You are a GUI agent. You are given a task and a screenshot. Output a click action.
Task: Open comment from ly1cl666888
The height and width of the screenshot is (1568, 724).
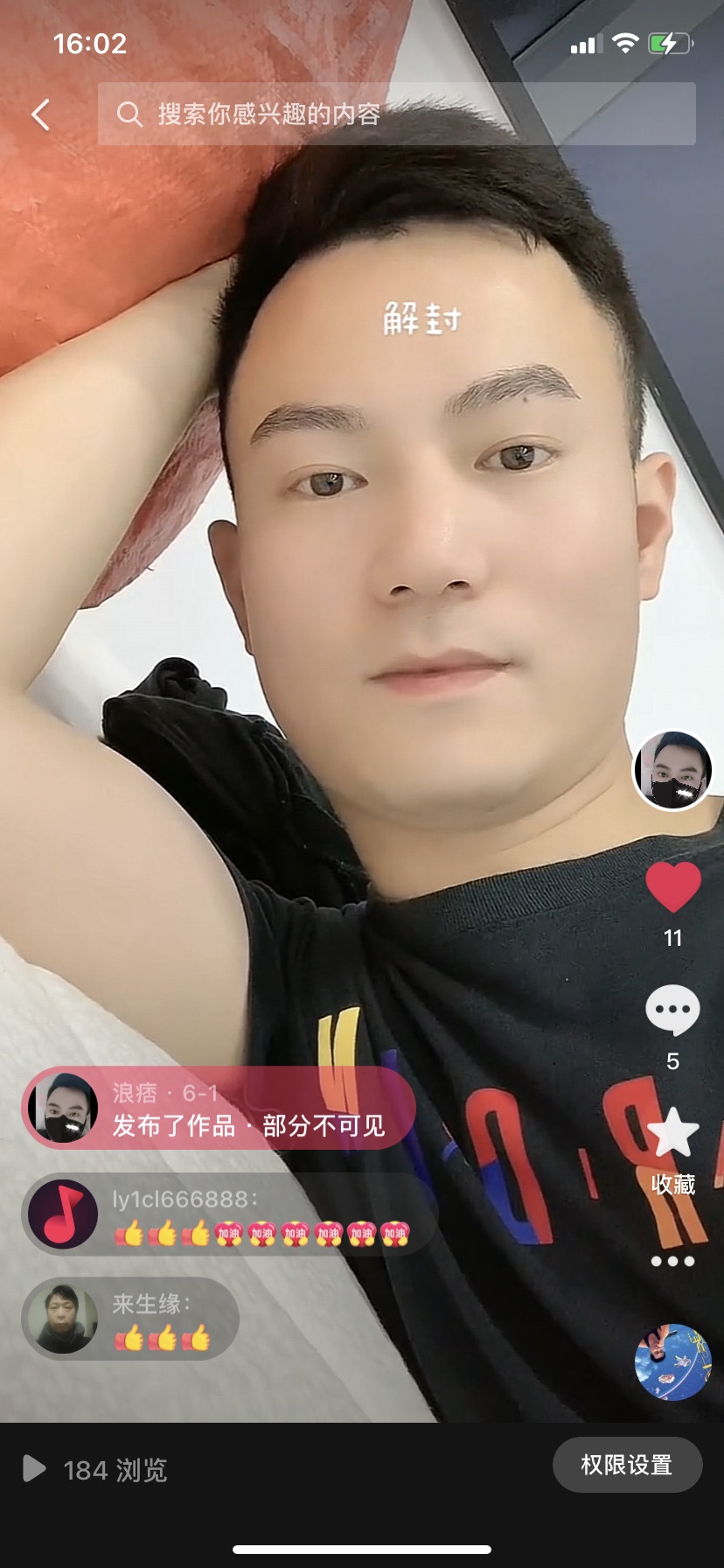(x=227, y=1215)
